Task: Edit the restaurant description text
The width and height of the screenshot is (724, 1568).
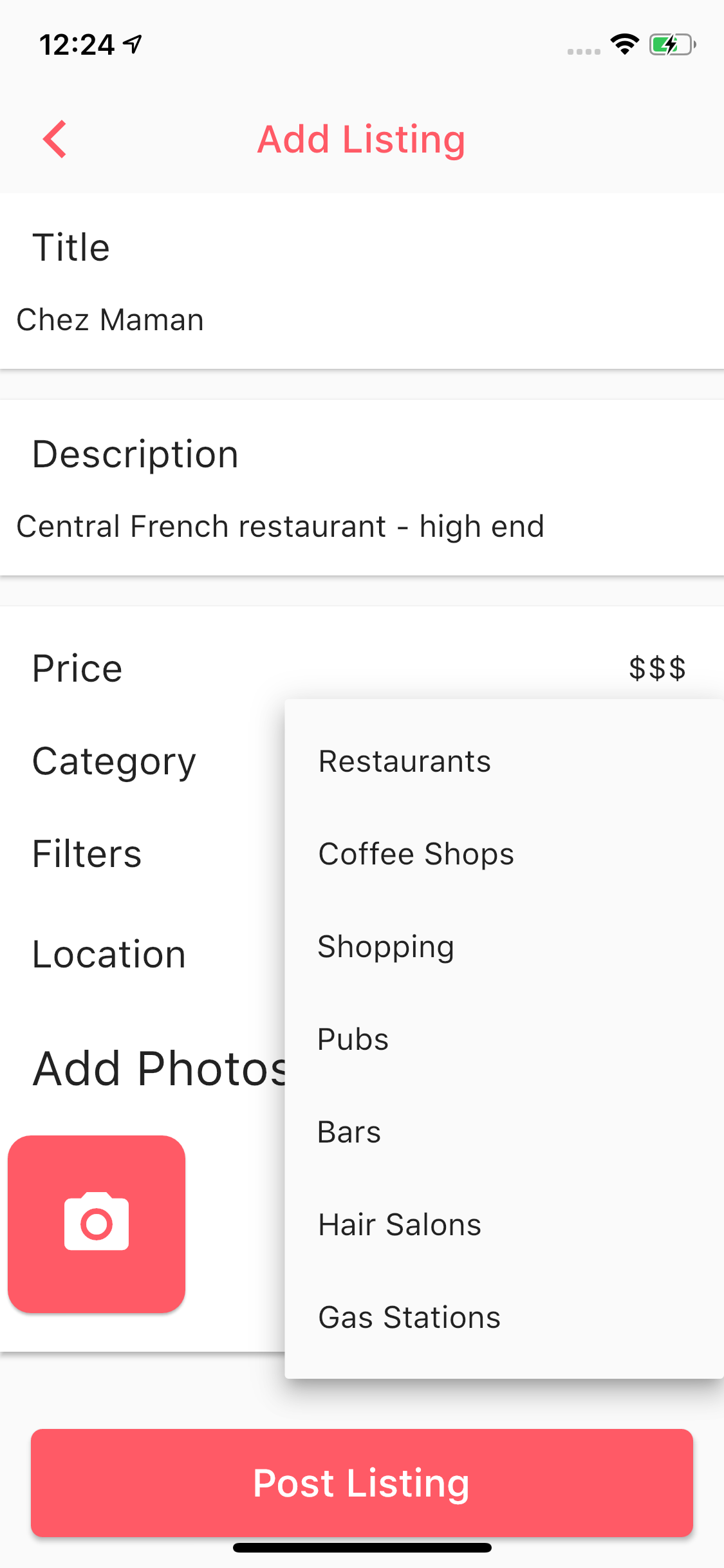Action: point(281,525)
